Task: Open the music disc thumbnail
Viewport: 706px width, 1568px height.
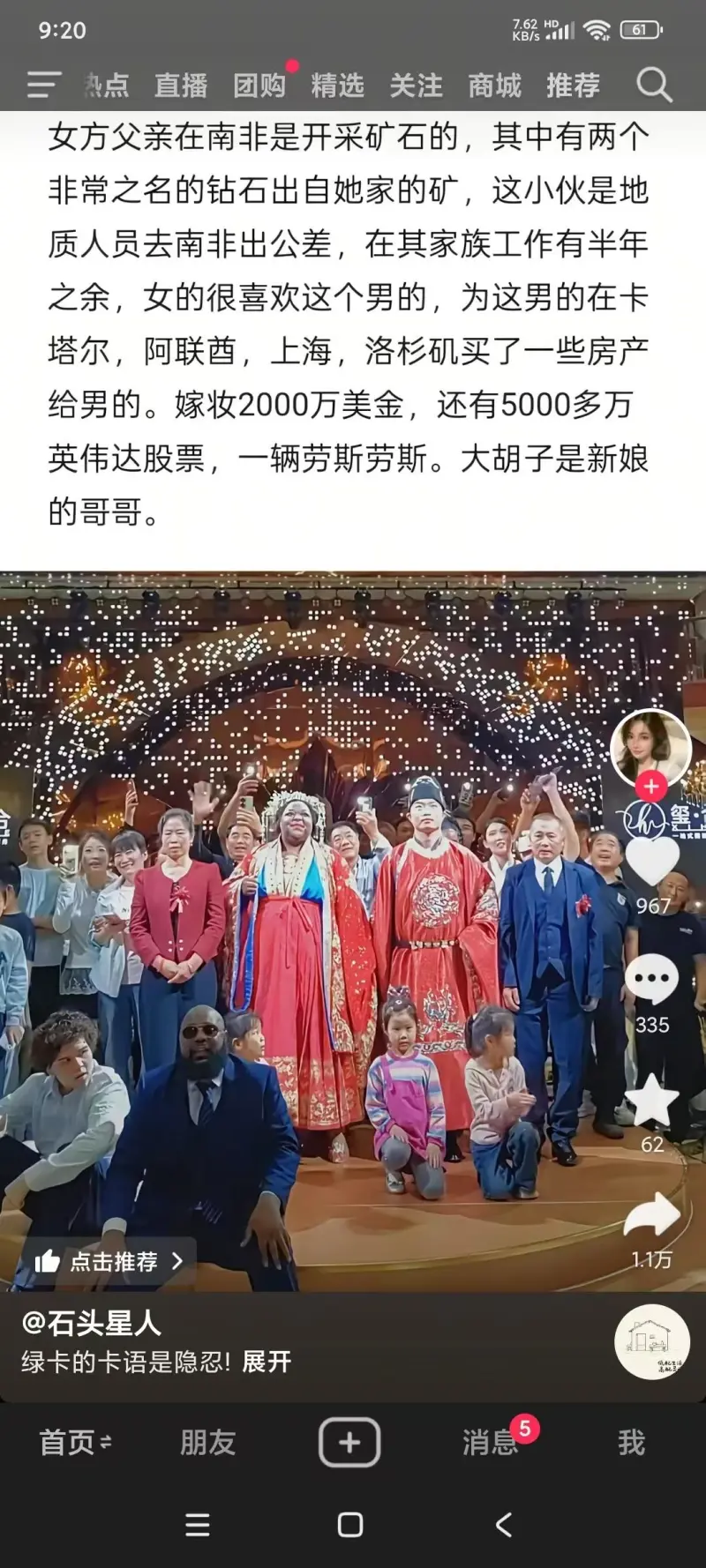Action: (x=651, y=1341)
